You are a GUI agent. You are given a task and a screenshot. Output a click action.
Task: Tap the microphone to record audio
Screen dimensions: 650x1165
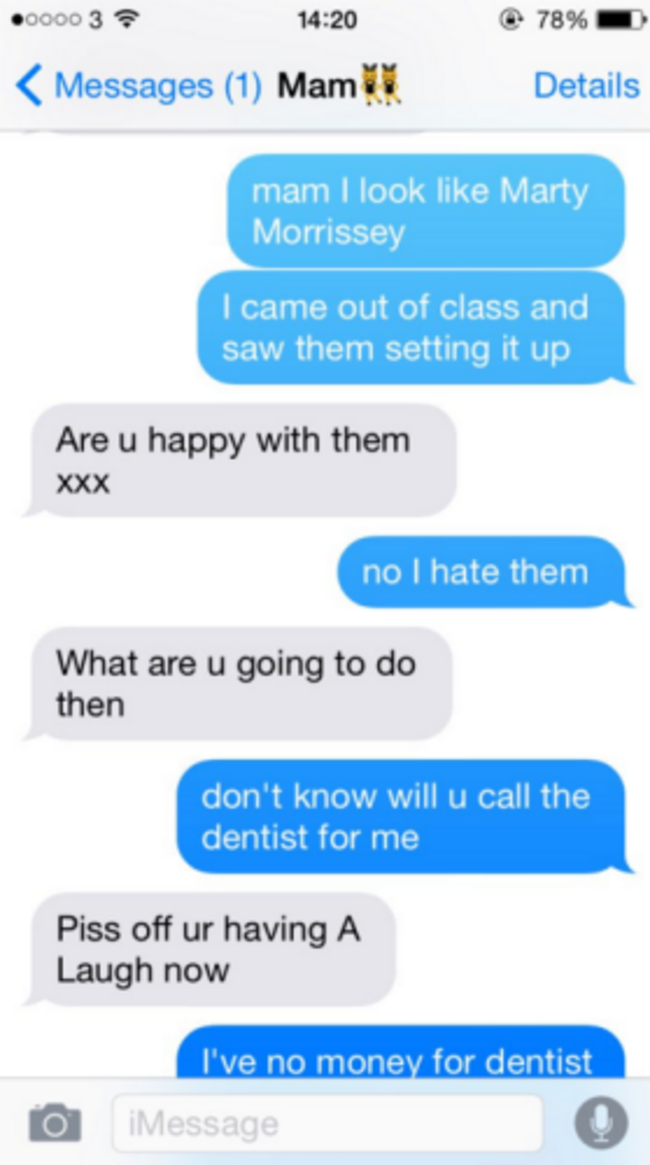click(x=600, y=1122)
